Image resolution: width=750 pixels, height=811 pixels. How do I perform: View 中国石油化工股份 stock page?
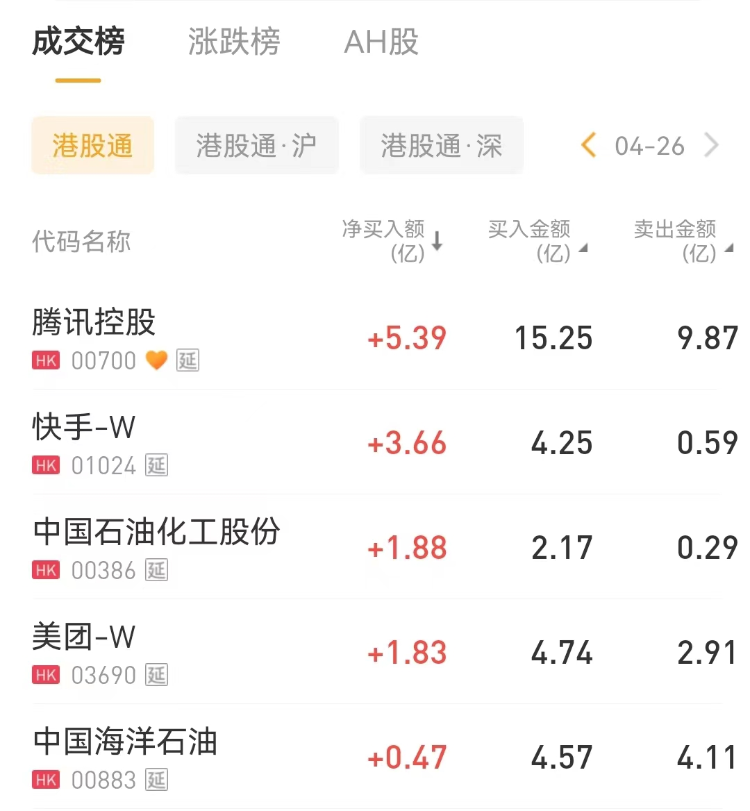157,532
